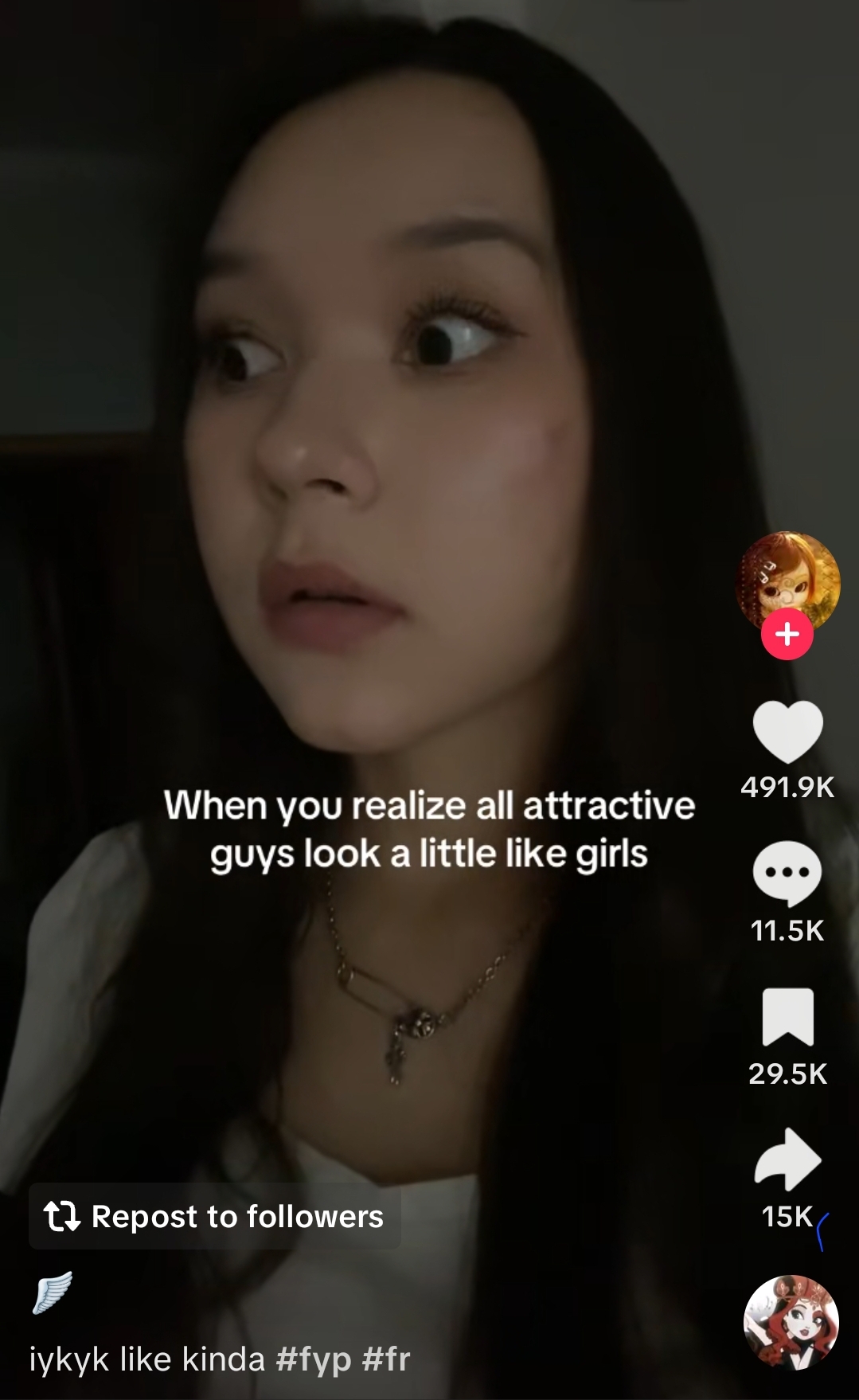The width and height of the screenshot is (859, 1400).
Task: Tap Repost to followers
Action: (x=214, y=1216)
